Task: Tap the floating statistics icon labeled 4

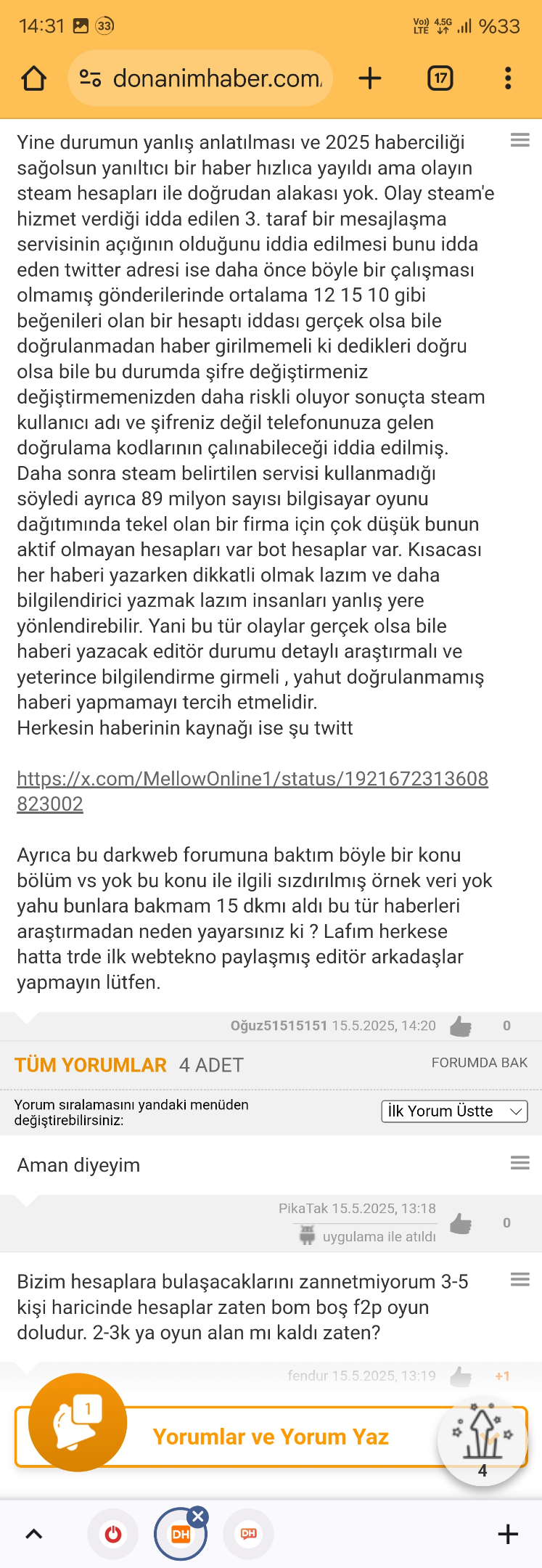Action: pyautogui.click(x=483, y=1441)
